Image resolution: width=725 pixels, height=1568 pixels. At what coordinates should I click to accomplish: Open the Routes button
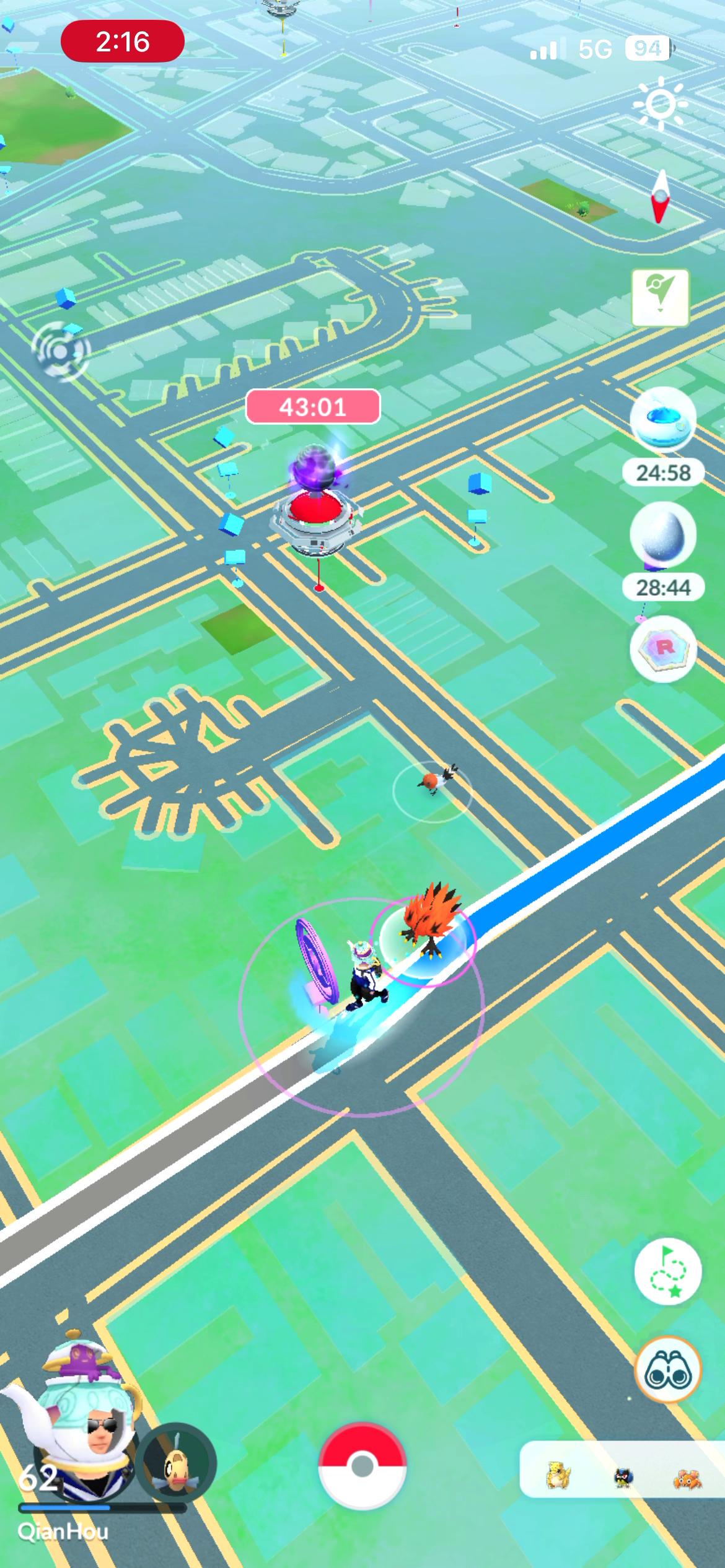tap(667, 1271)
